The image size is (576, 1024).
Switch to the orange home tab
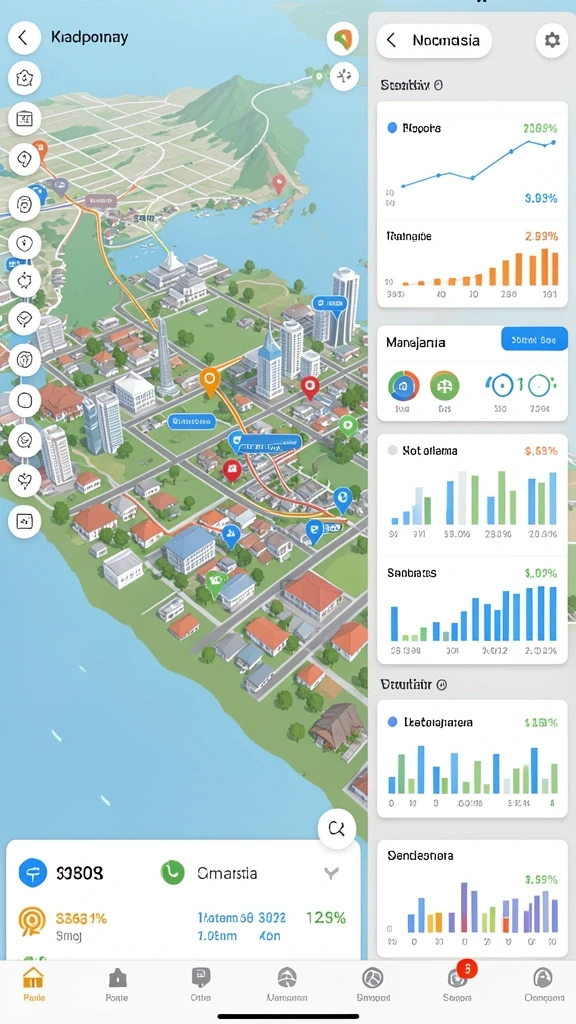click(33, 984)
